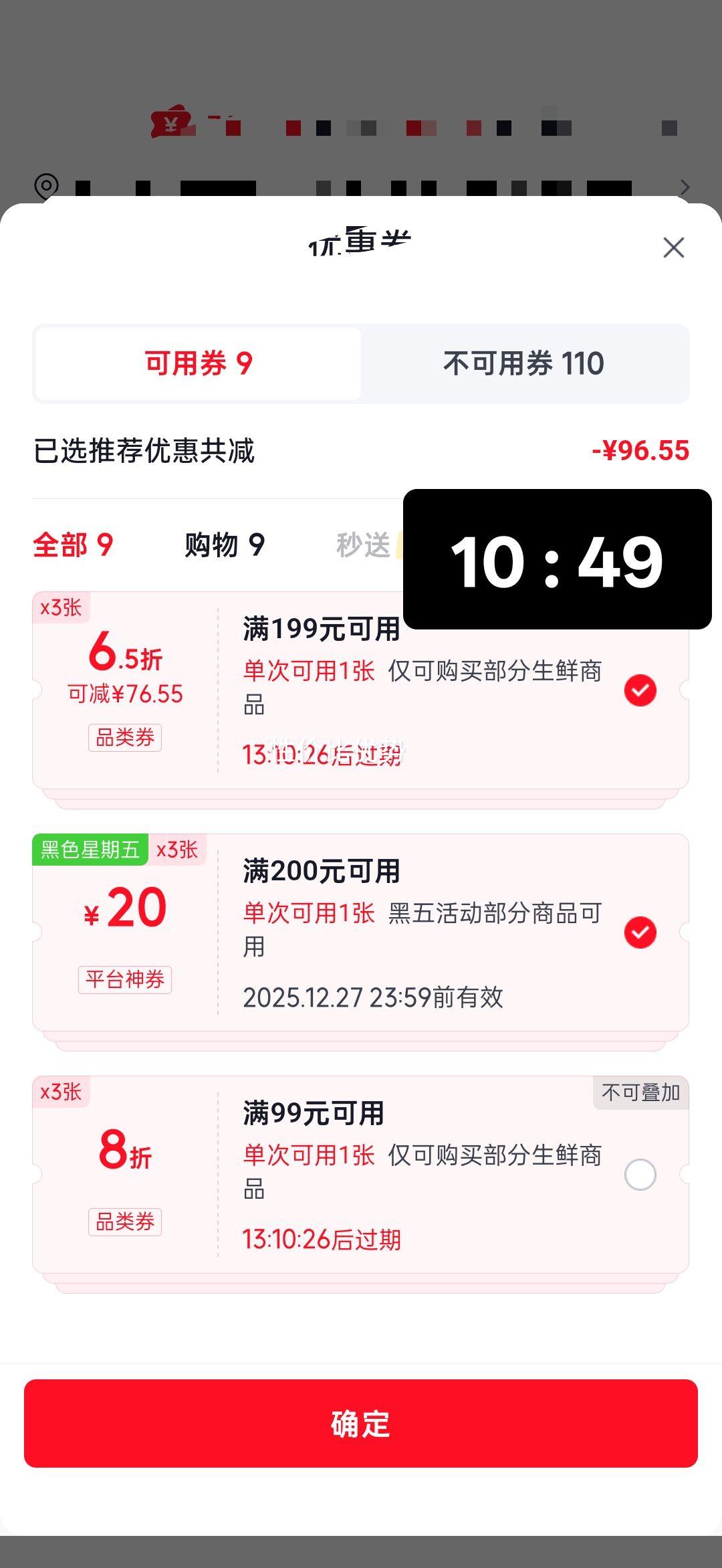Switch to the 可用券 9 tab

[197, 362]
